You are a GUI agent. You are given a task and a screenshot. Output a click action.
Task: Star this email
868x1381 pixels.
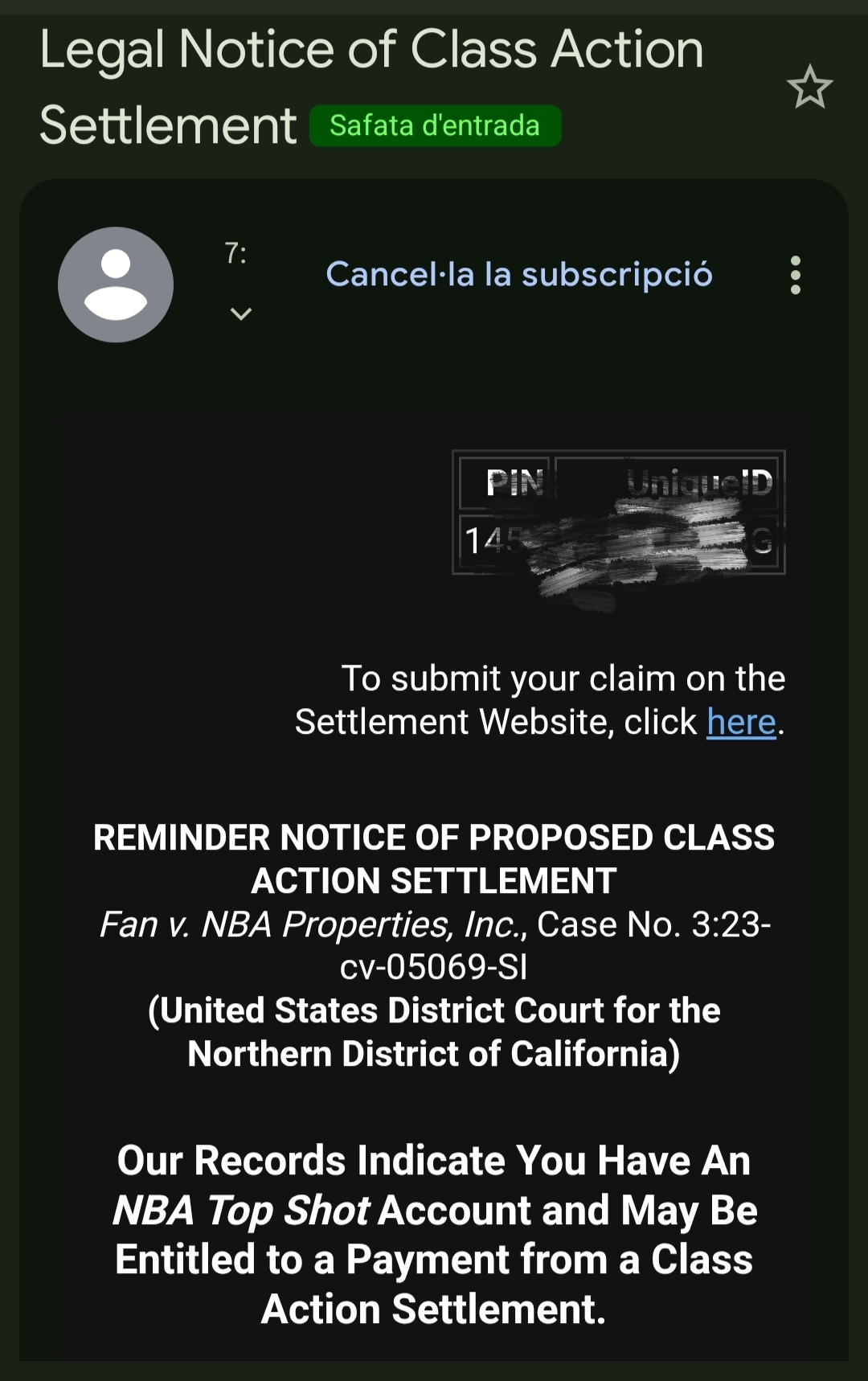[x=809, y=88]
